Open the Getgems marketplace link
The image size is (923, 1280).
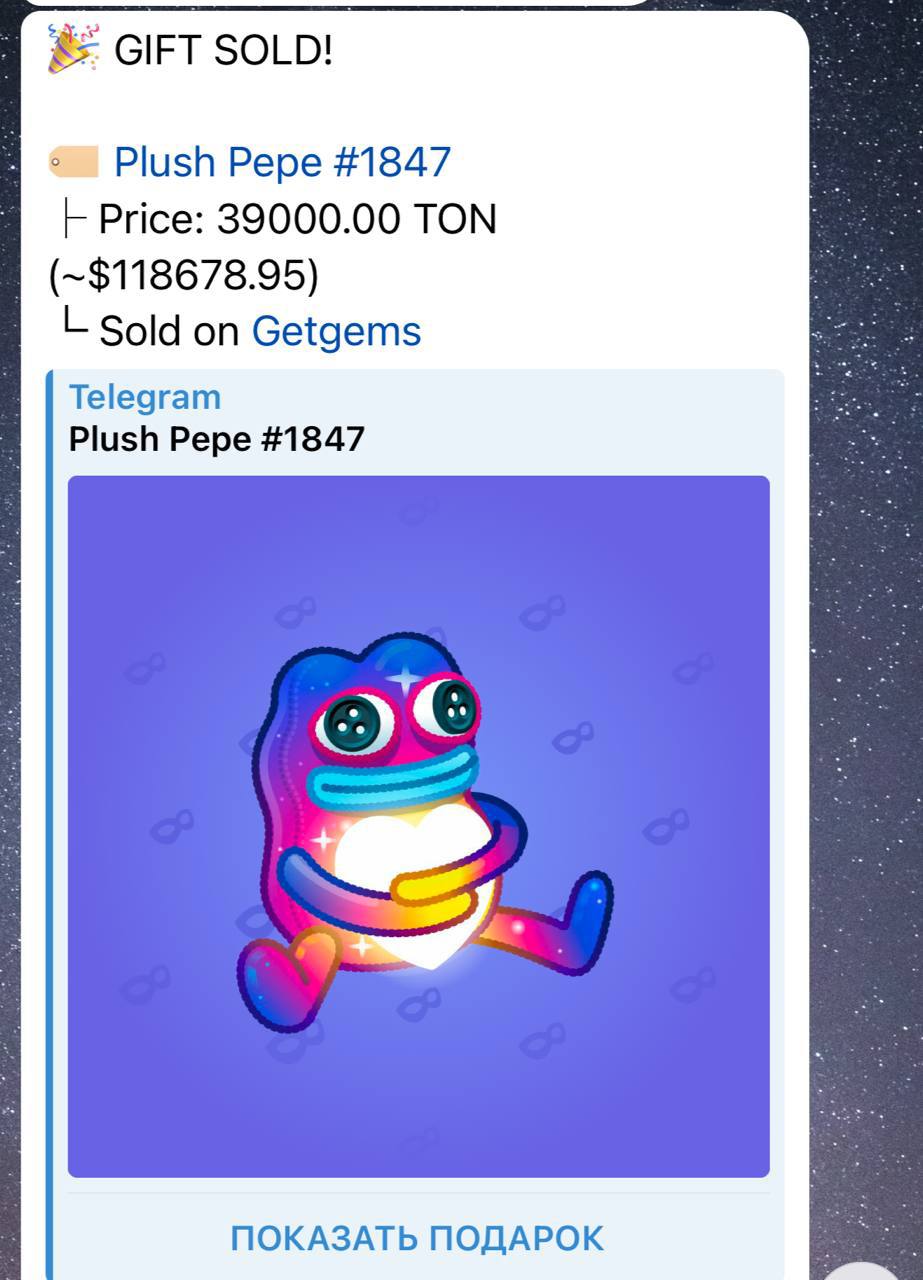click(336, 331)
